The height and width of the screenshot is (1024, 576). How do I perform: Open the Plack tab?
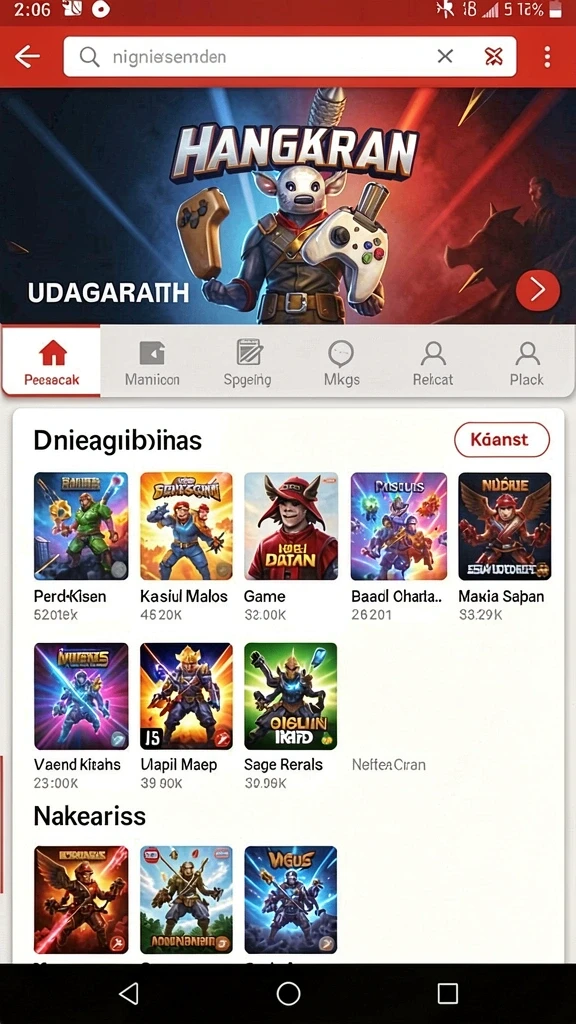coord(526,362)
